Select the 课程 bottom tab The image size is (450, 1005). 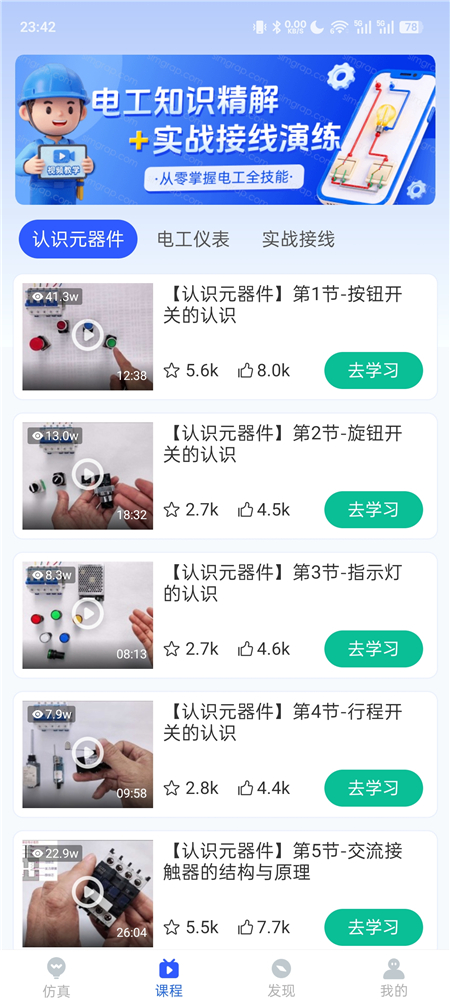pyautogui.click(x=169, y=977)
